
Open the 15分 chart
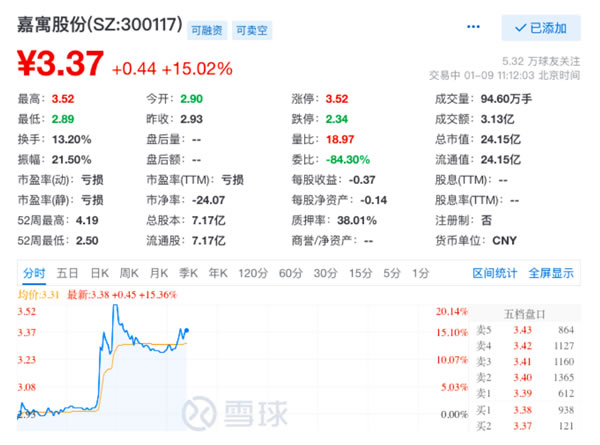[x=359, y=273]
